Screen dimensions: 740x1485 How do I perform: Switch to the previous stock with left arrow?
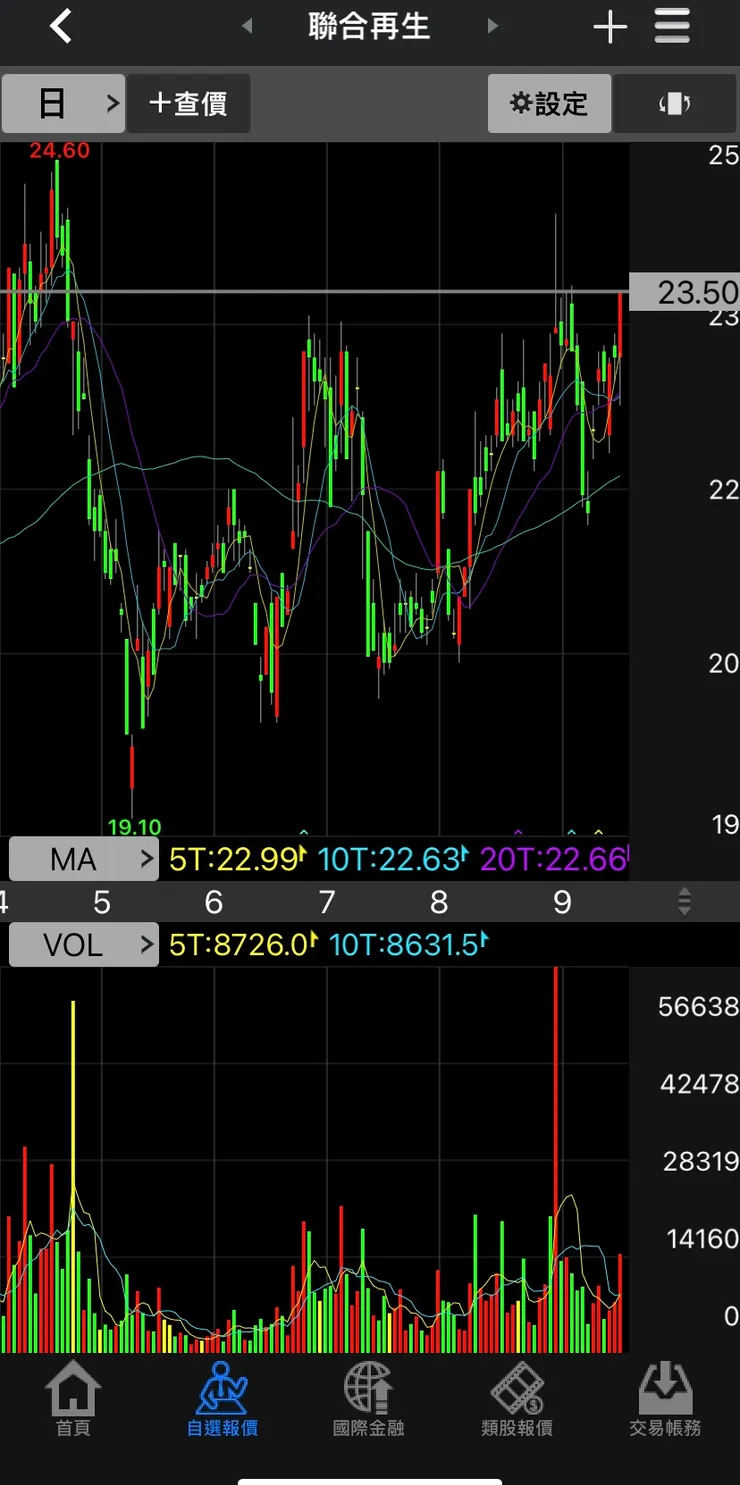pyautogui.click(x=247, y=27)
